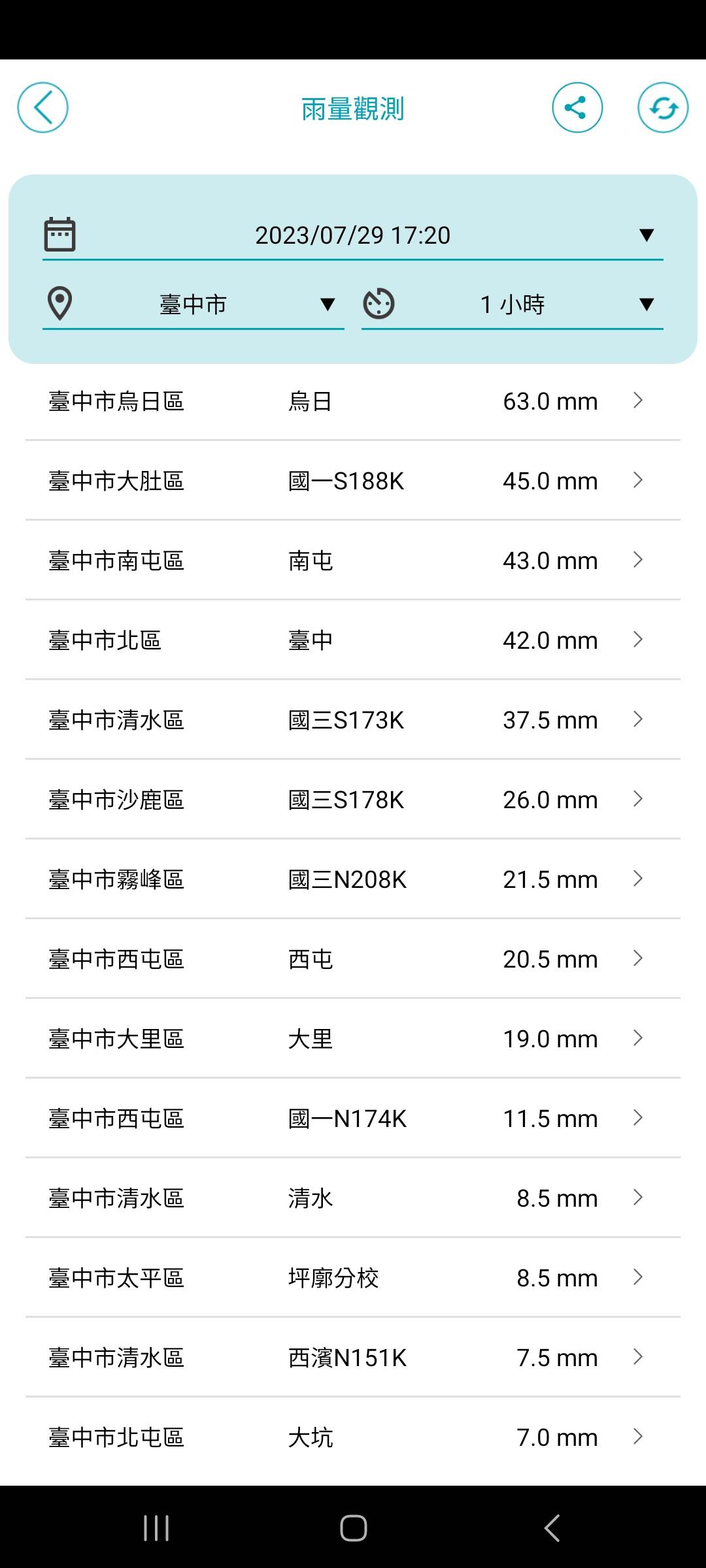The height and width of the screenshot is (1568, 706).
Task: Open the 大坑 station in 北屯區
Action: (x=353, y=1437)
